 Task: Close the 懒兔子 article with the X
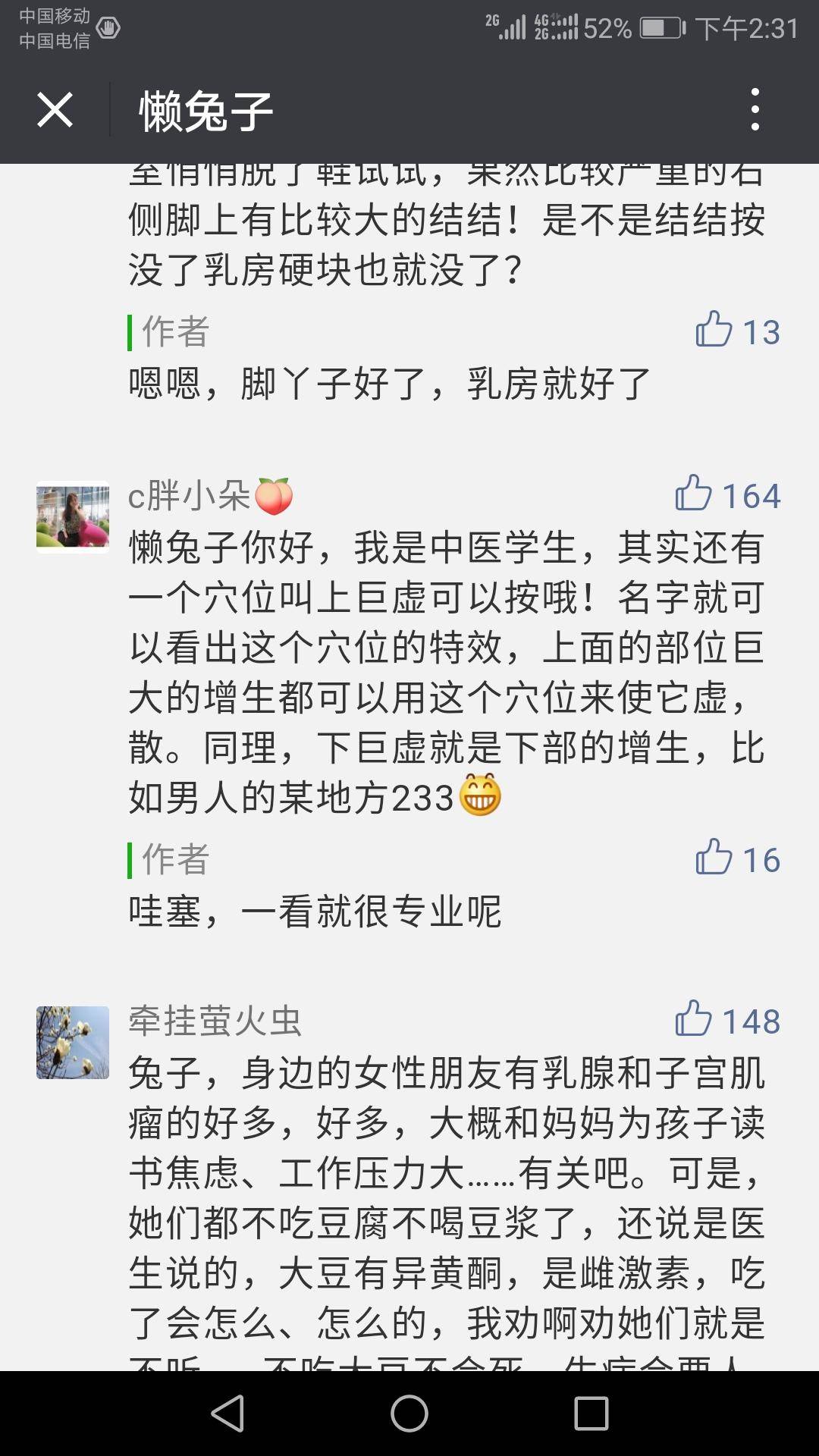[56, 110]
